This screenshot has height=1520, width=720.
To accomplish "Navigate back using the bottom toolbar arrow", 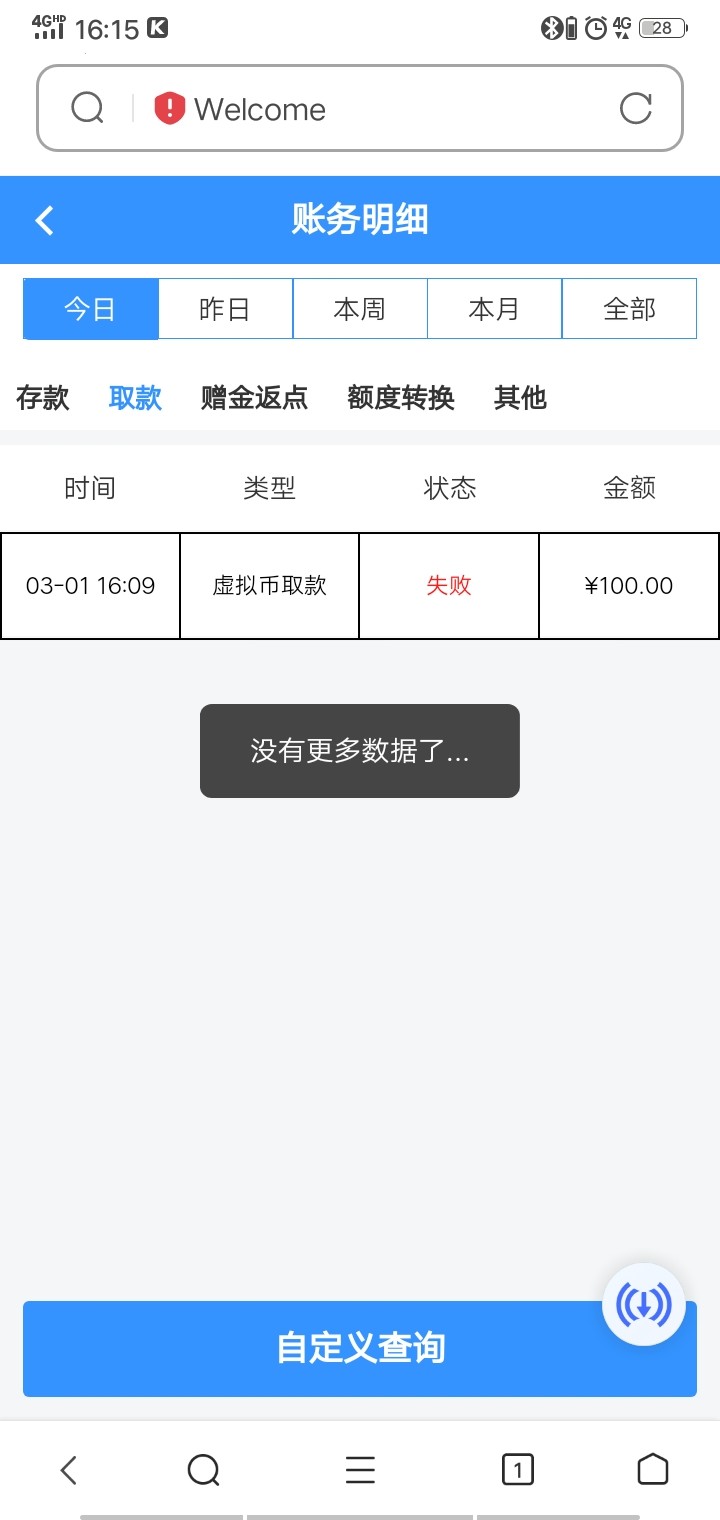I will [x=68, y=1469].
